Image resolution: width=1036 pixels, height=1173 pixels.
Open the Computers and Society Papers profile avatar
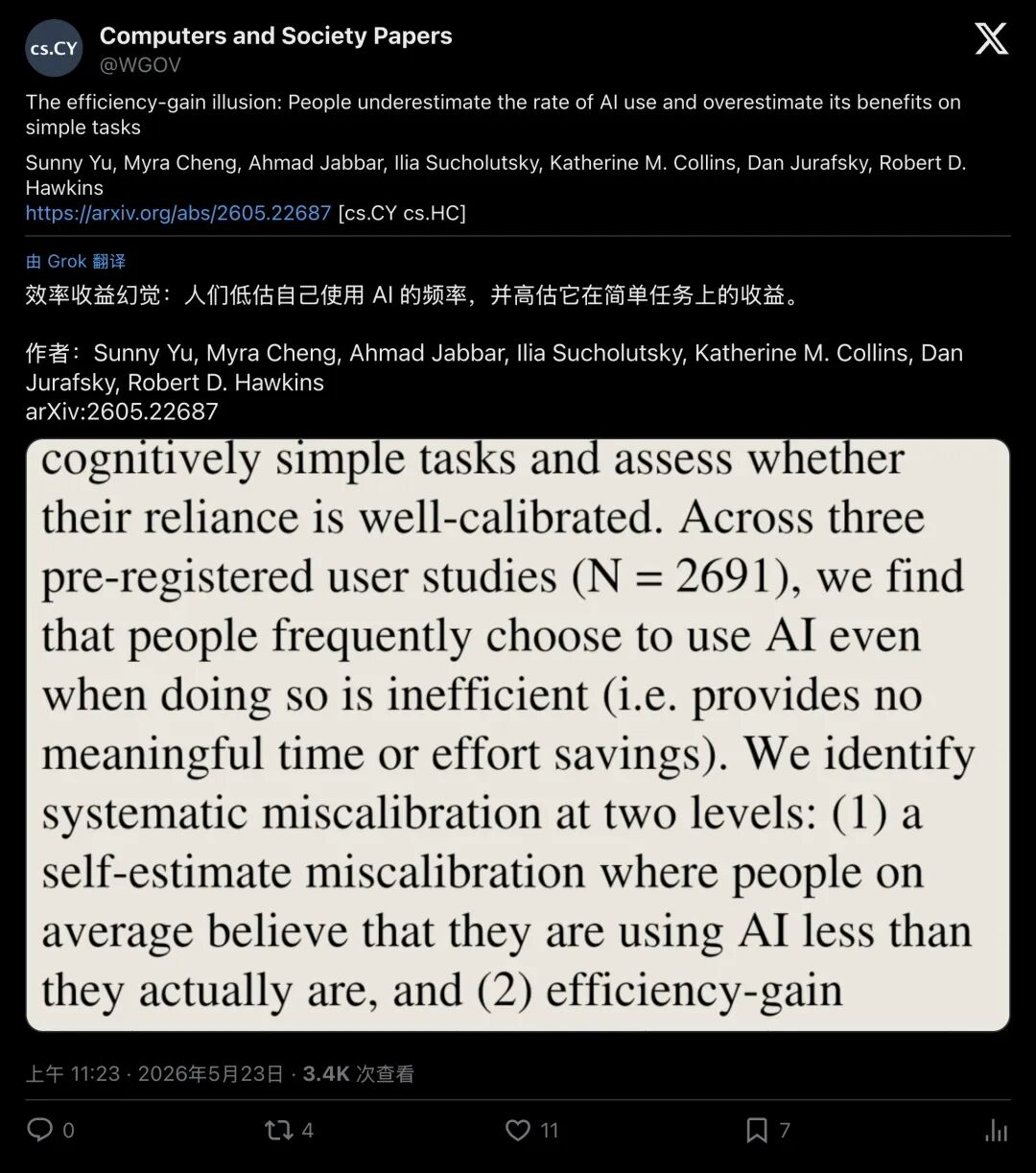point(54,48)
